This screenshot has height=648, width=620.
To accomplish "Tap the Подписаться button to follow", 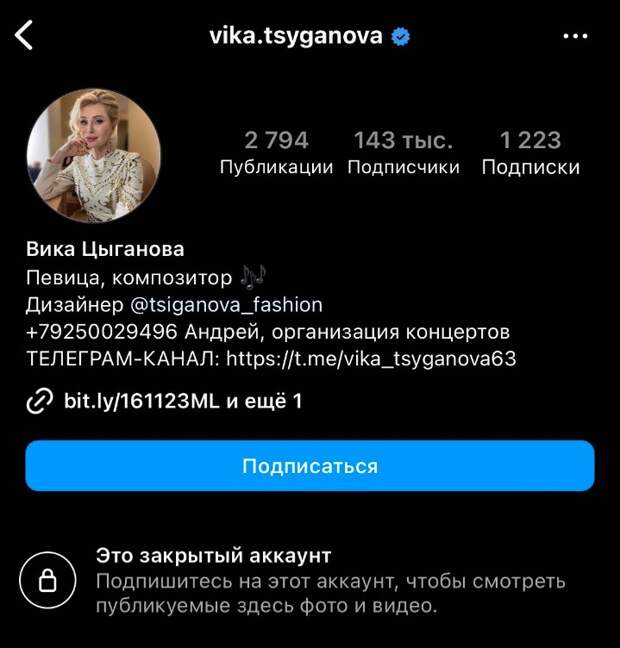I will point(310,466).
